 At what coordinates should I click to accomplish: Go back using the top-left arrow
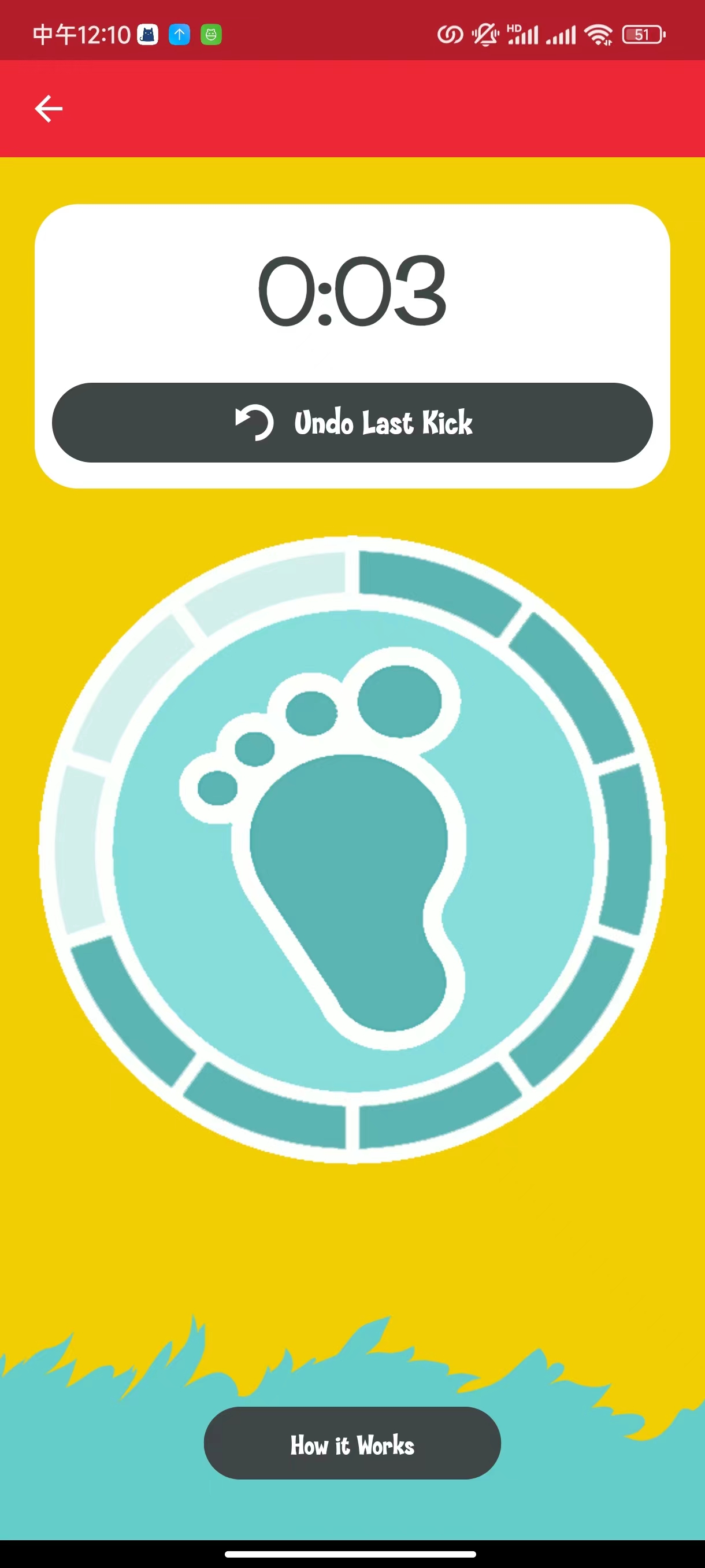click(x=49, y=109)
